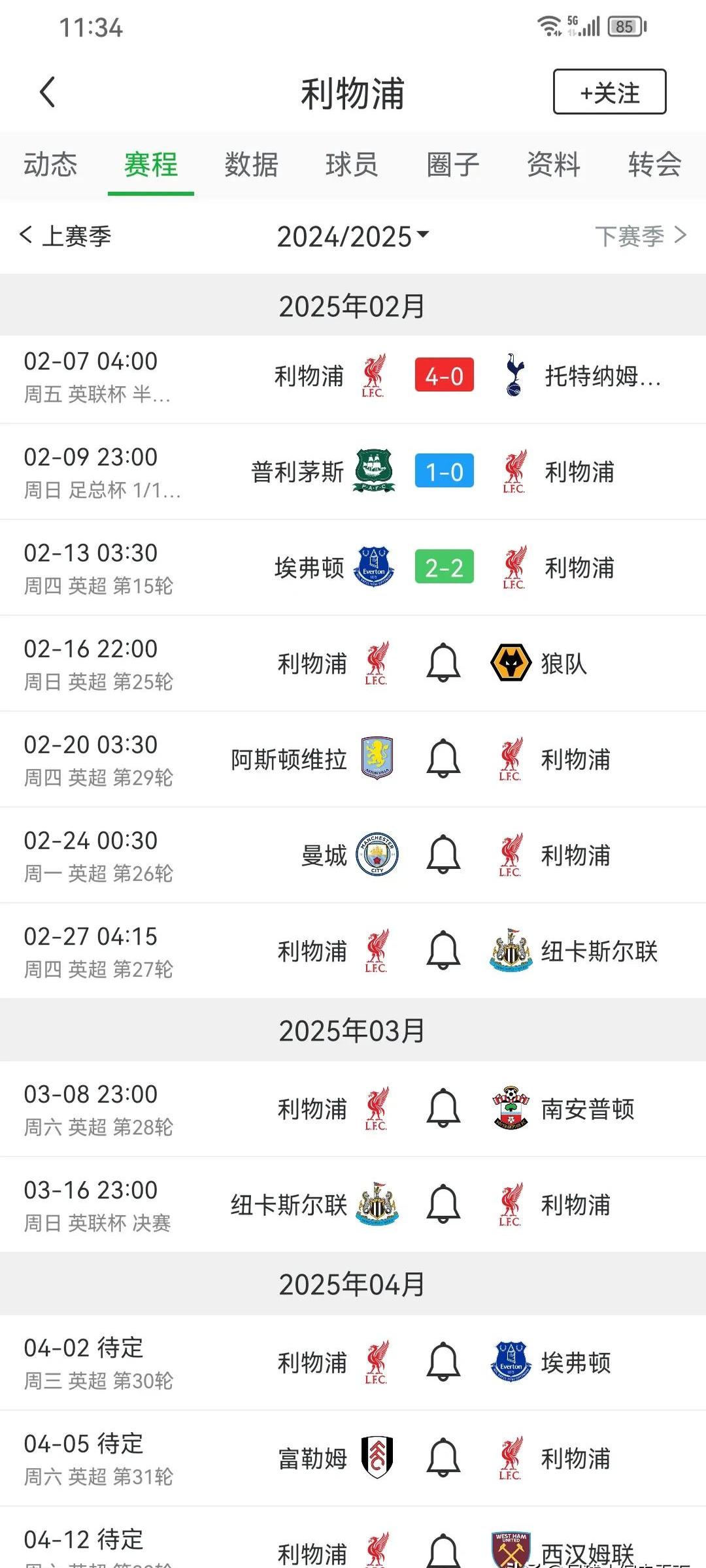Tap the Liverpool club crest icon
Viewport: 706px width, 1568px height.
coord(375,374)
